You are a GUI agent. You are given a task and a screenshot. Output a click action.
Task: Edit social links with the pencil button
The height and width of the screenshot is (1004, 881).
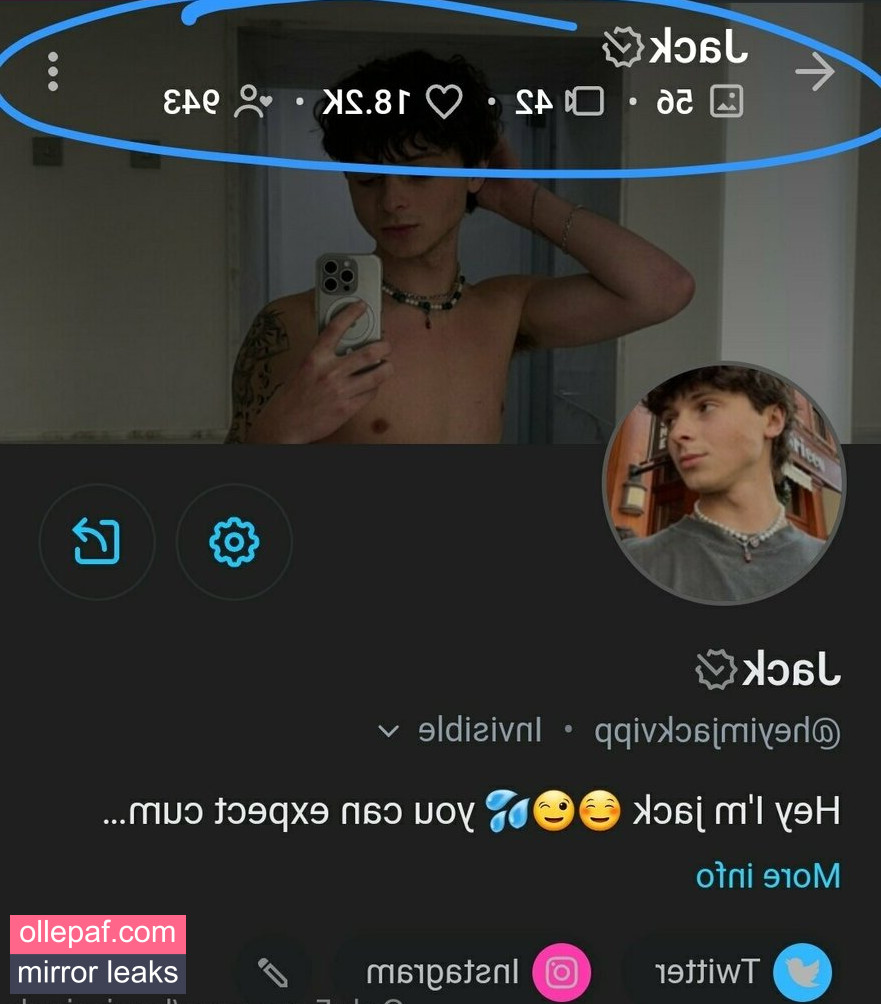tap(272, 972)
